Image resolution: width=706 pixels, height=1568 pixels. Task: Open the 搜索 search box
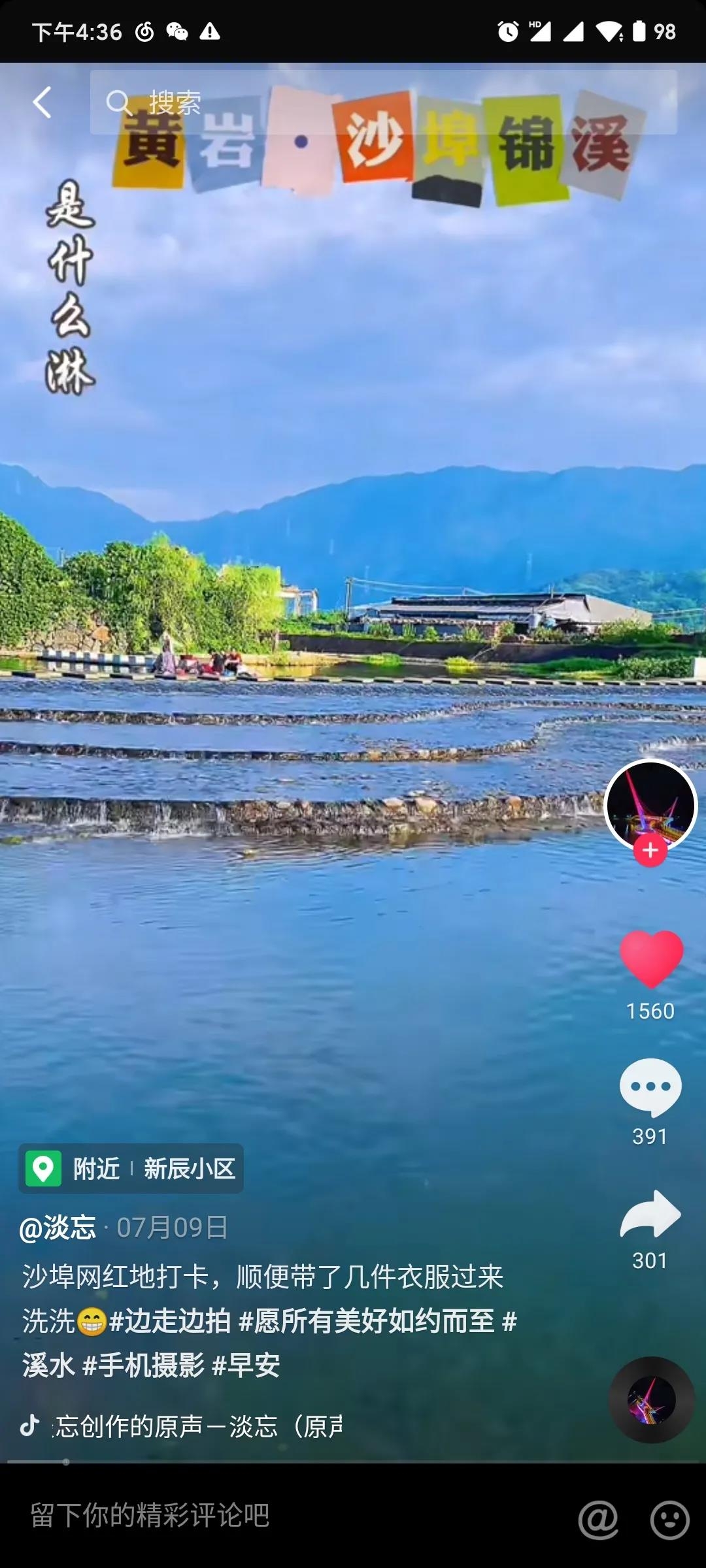click(x=383, y=103)
